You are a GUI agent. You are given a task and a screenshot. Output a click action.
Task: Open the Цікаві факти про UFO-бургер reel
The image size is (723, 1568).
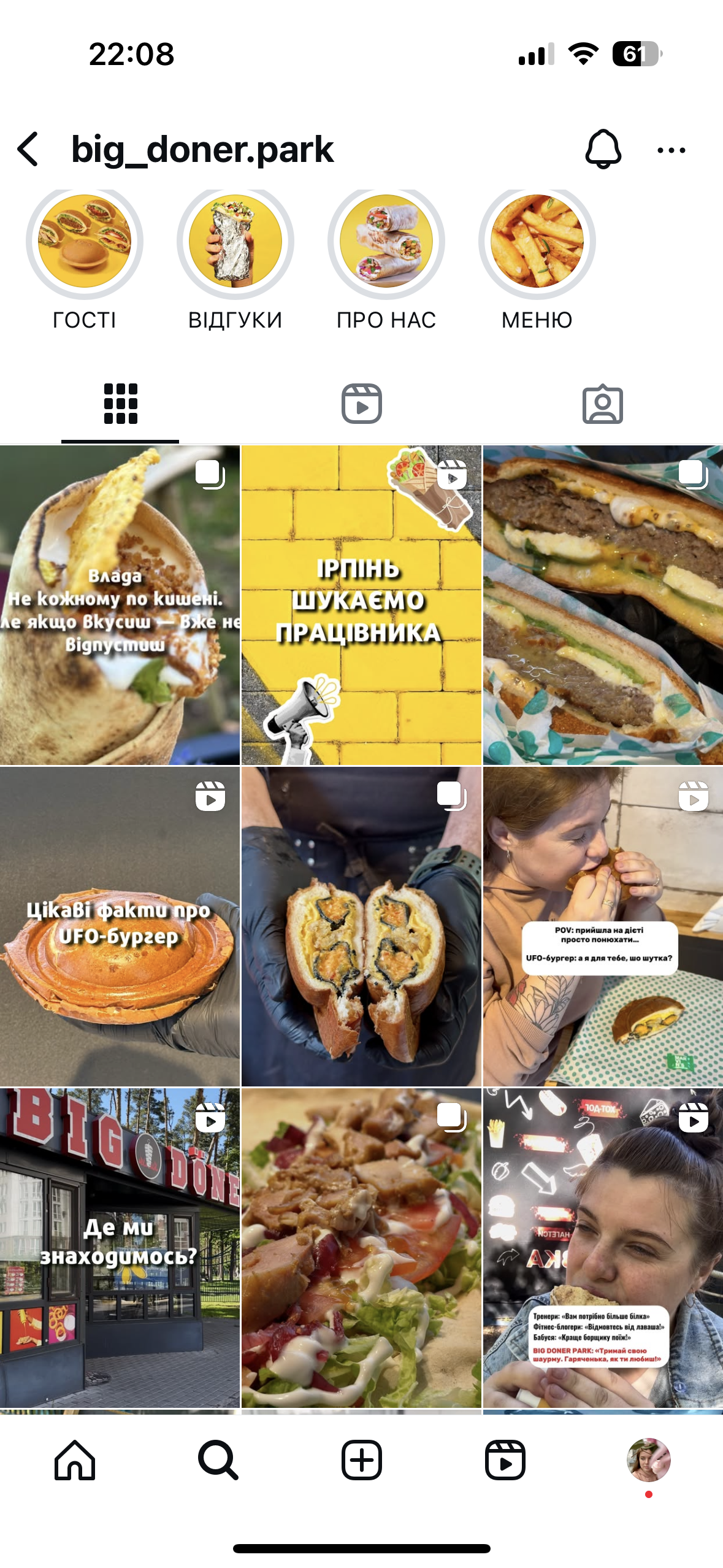120,926
